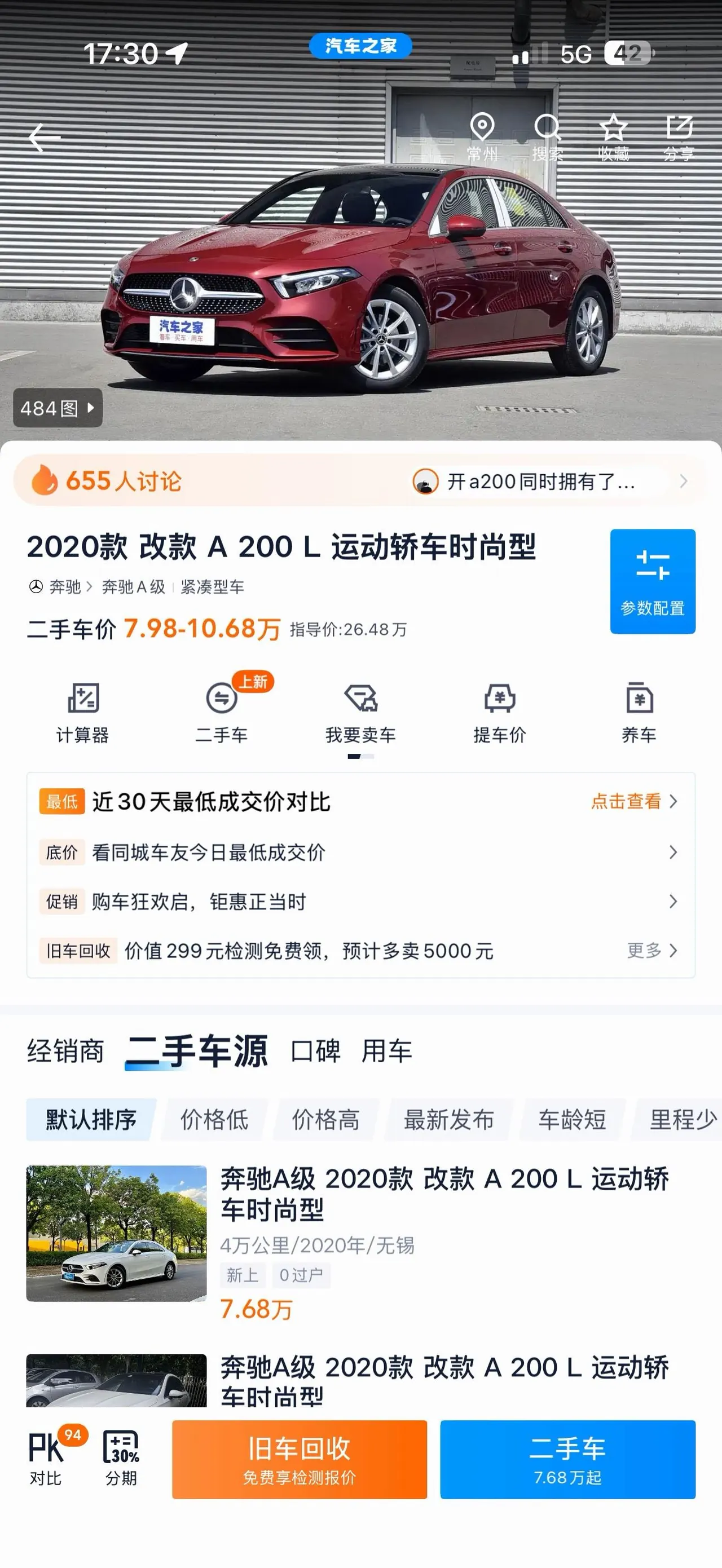Open the 购车狂欢启 promotion row
Image resolution: width=722 pixels, height=1568 pixels.
click(x=360, y=902)
